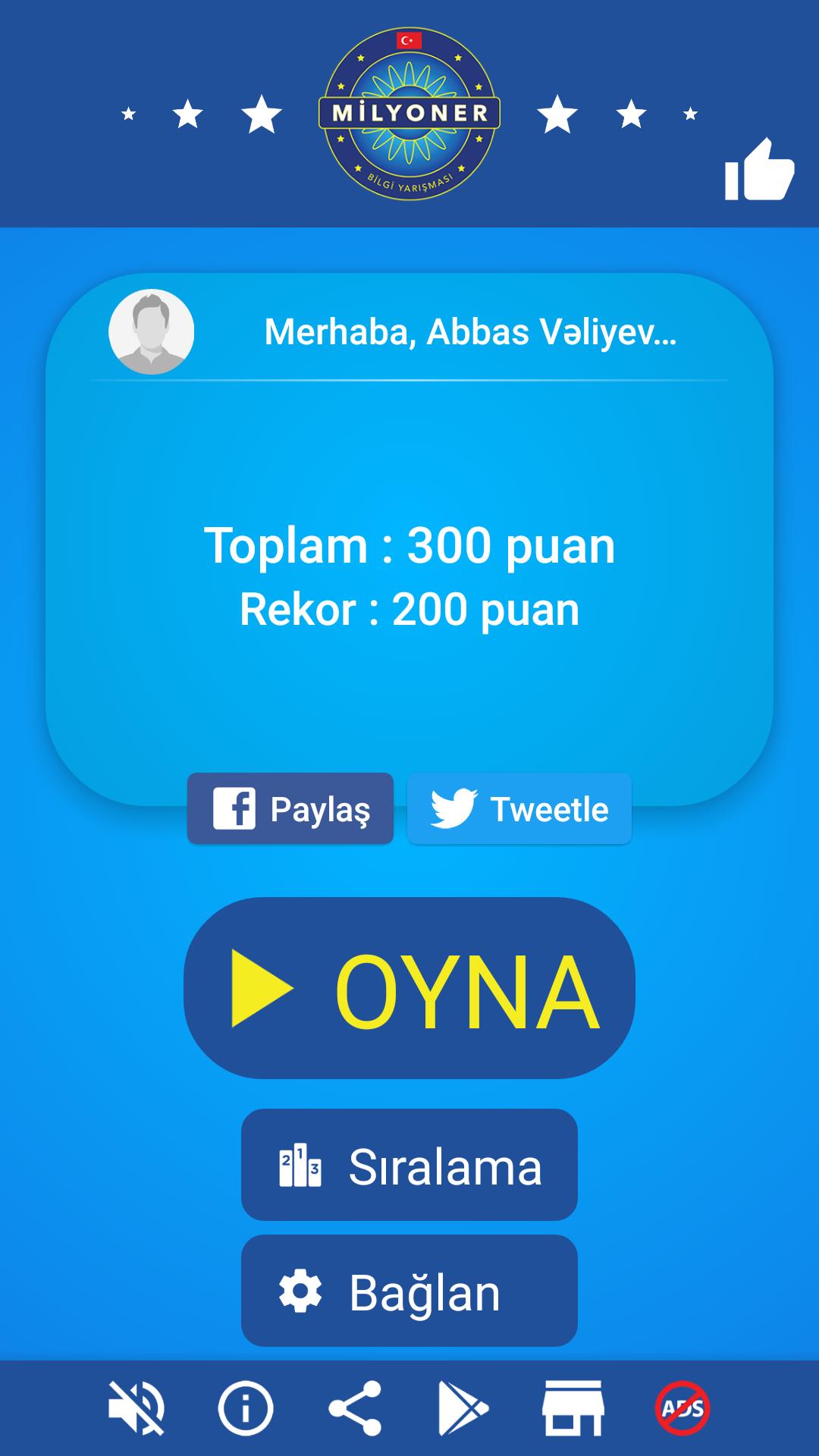Tap the remove ads icon
This screenshot has height=1456, width=819.
click(682, 1408)
